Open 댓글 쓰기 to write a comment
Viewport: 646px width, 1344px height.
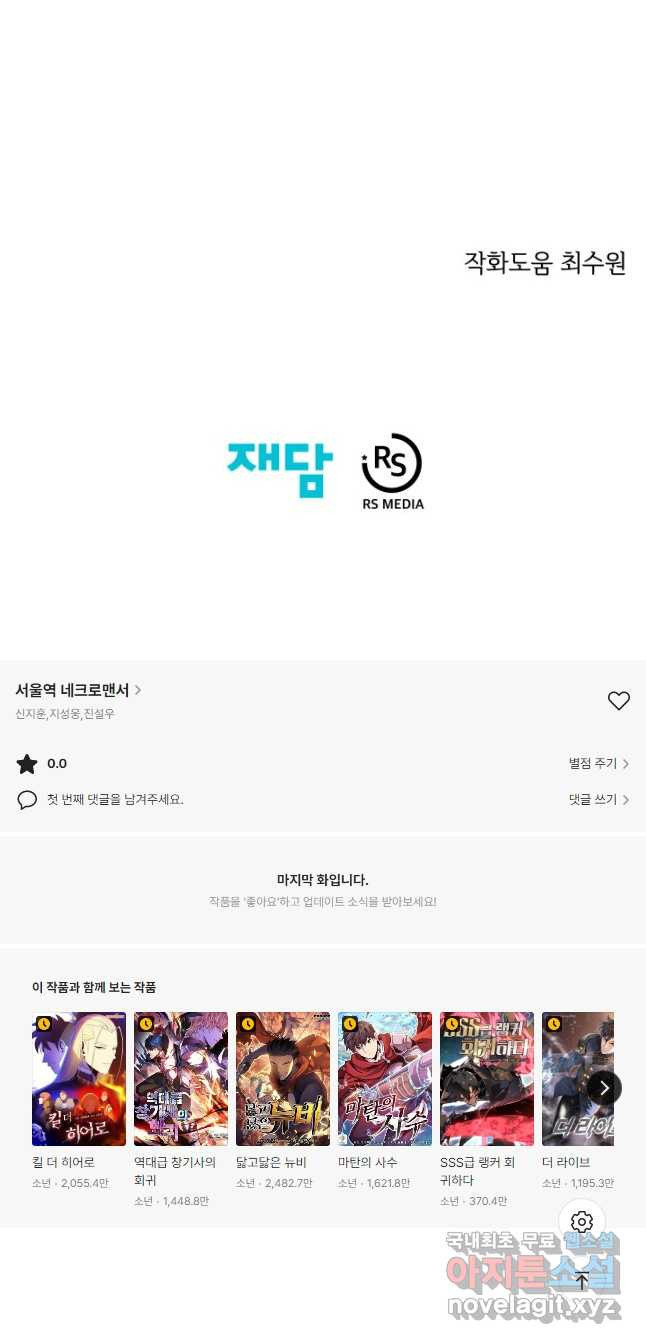(599, 800)
